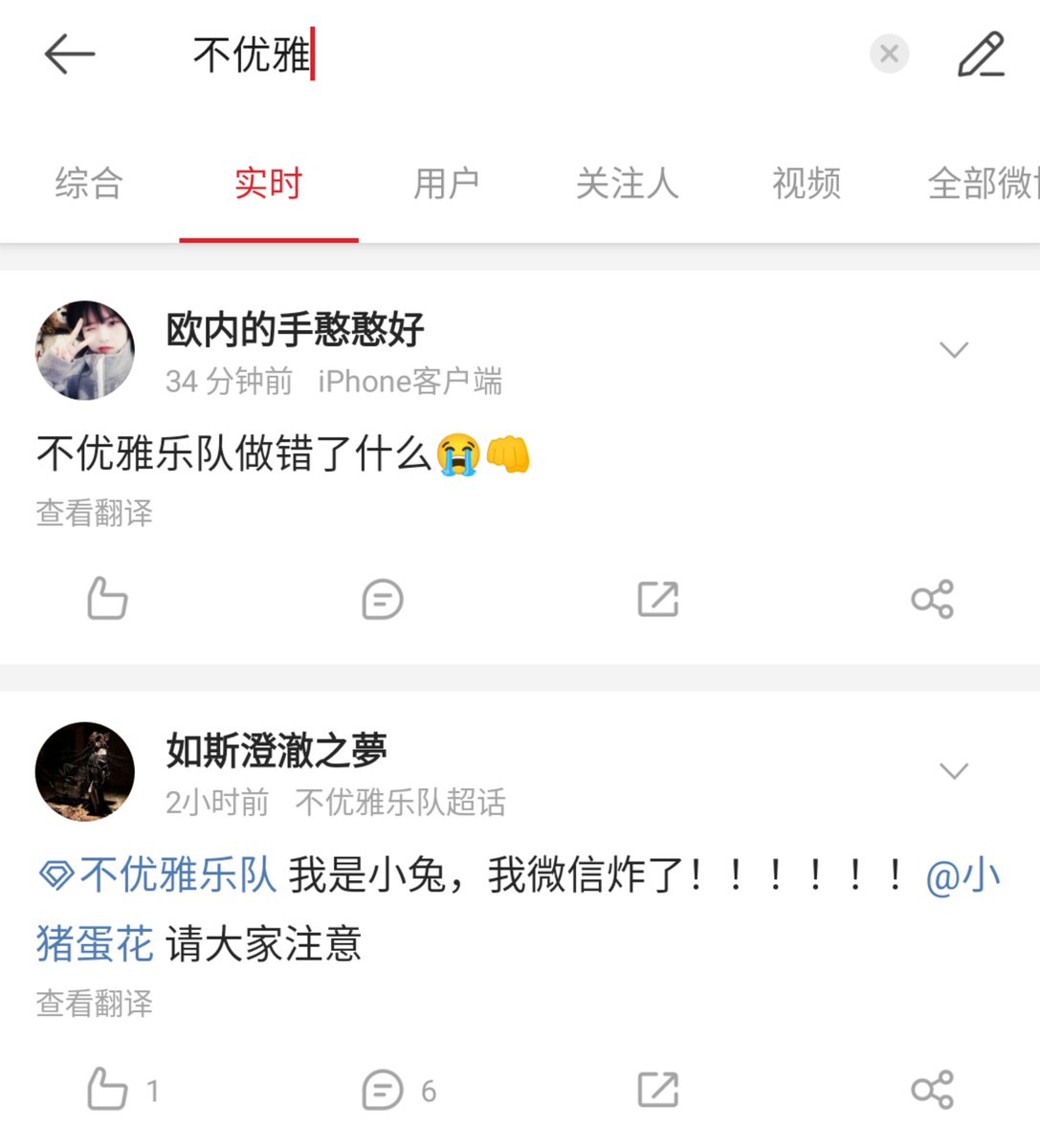Like 如斯澄澈之夢's post
This screenshot has height=1148, width=1040.
(x=107, y=1090)
